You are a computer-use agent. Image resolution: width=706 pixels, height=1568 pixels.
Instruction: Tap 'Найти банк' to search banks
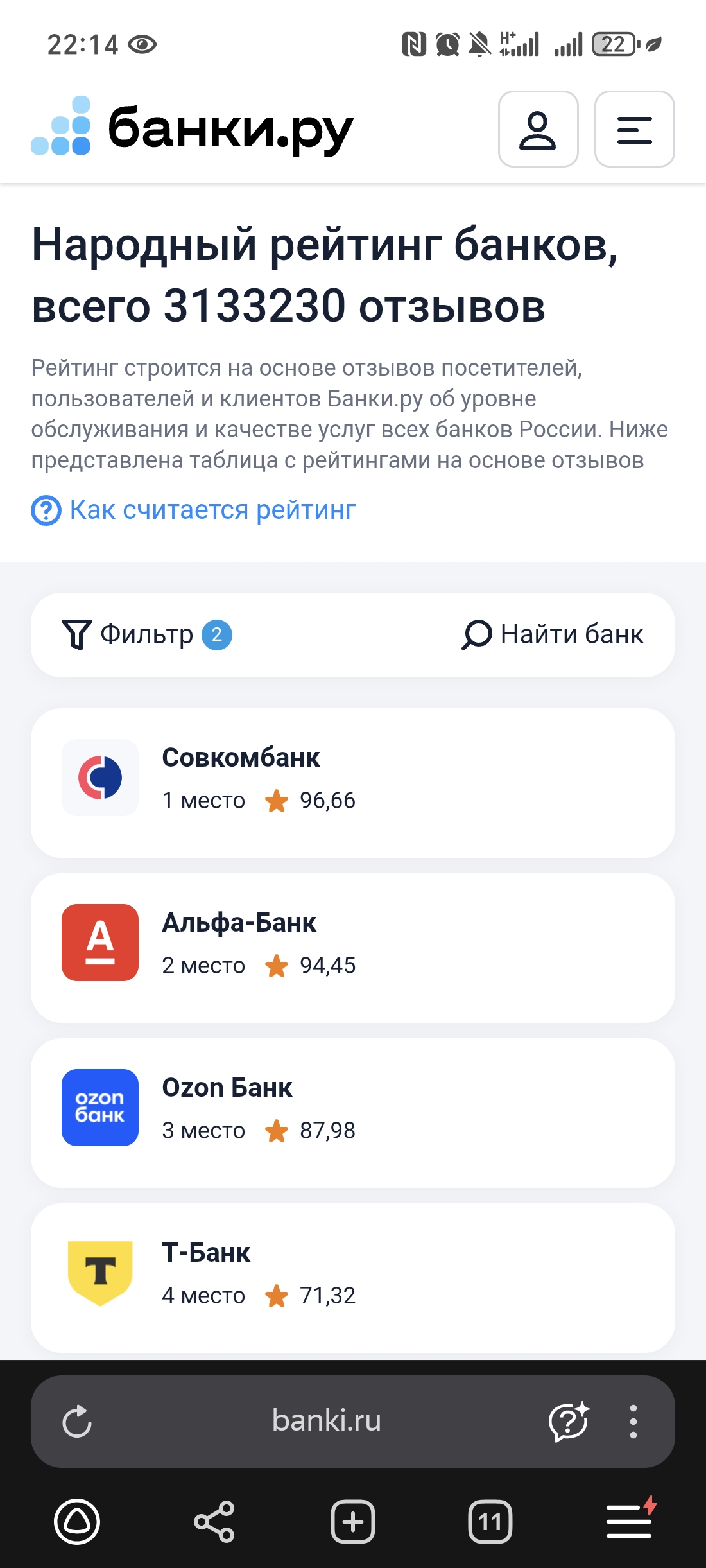click(553, 634)
